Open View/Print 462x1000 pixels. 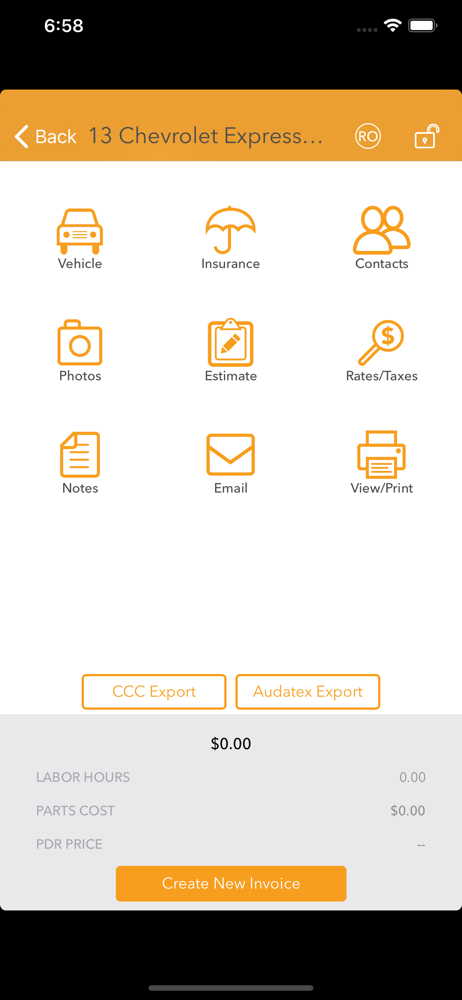coord(382,464)
